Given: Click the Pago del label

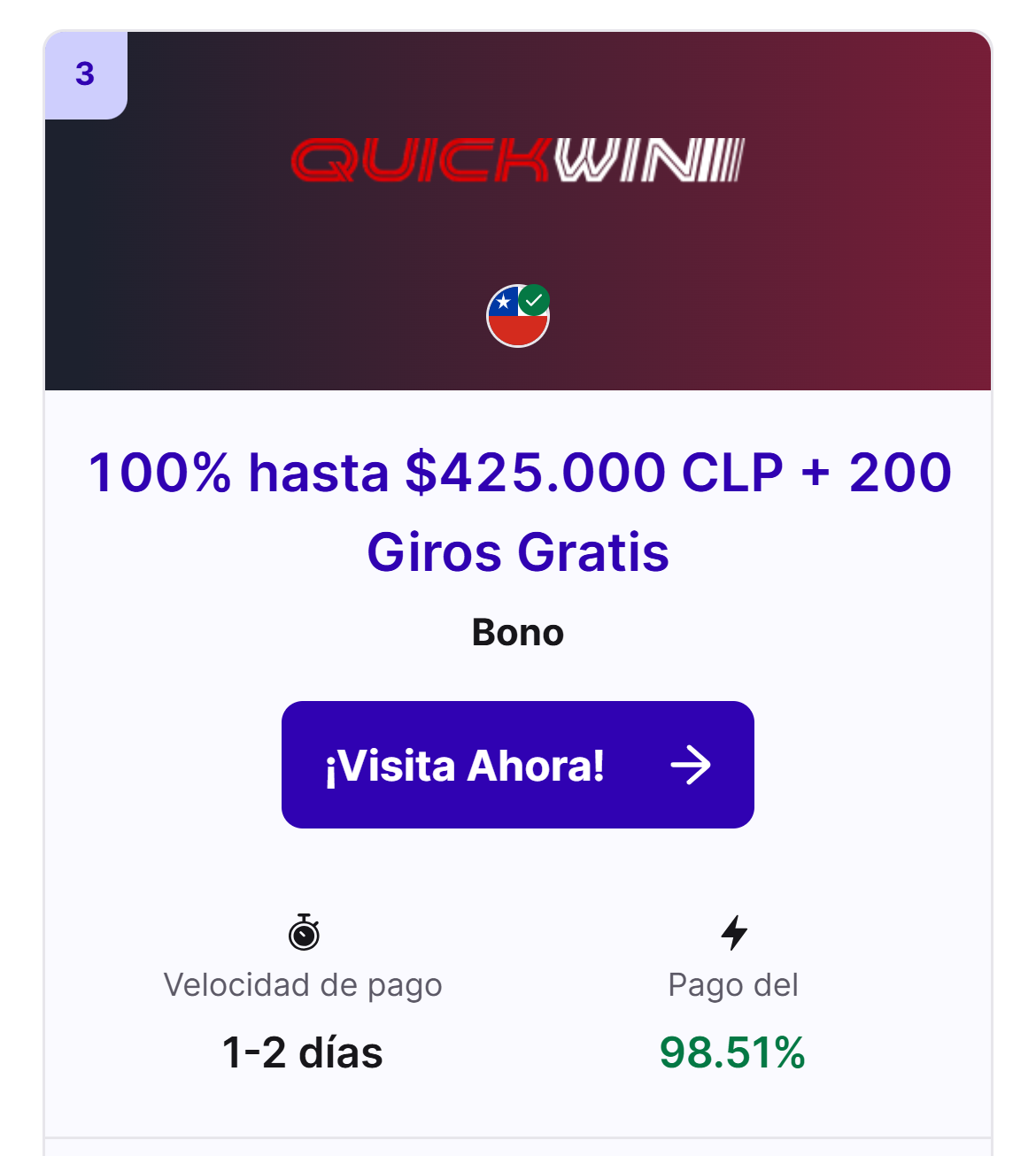Looking at the screenshot, I should pyautogui.click(x=733, y=984).
